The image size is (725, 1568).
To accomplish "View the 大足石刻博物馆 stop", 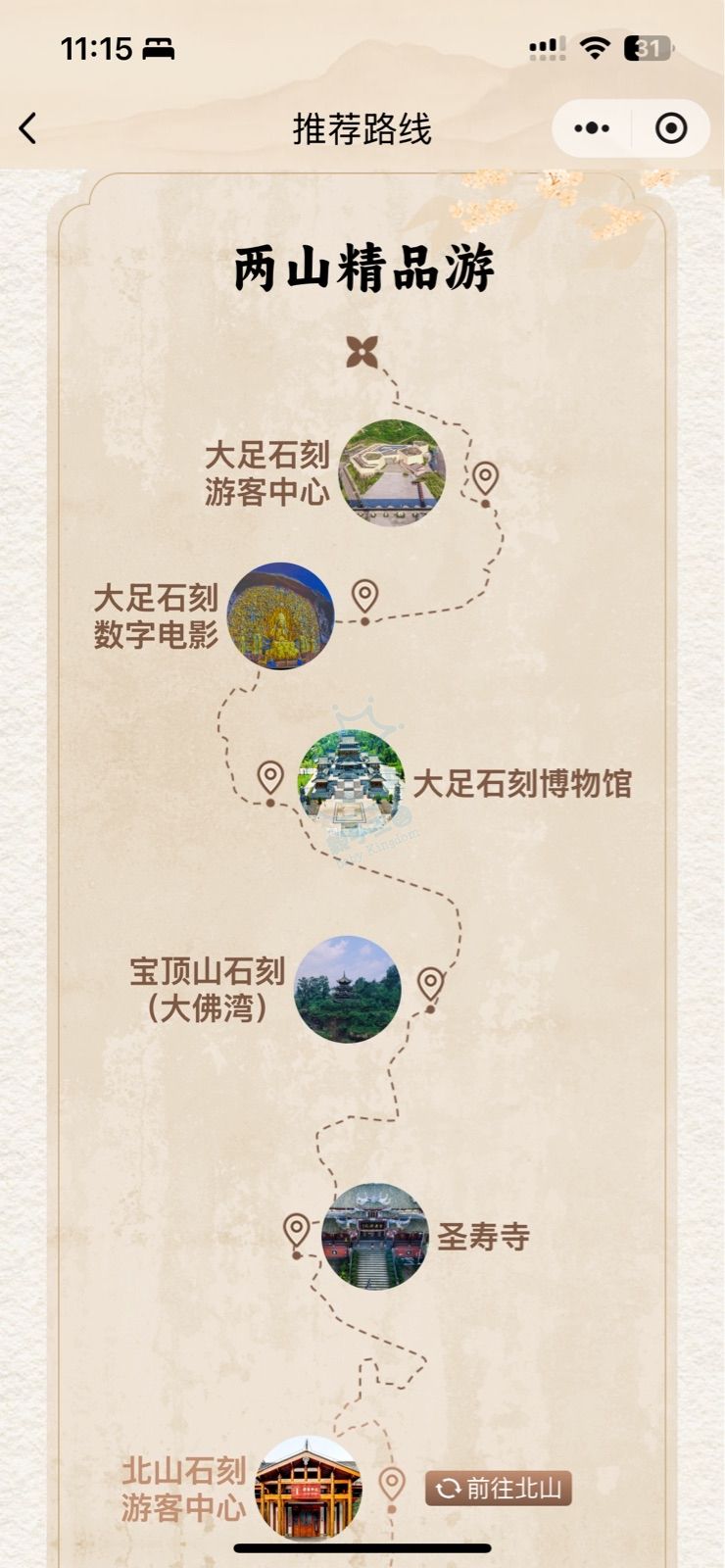I will 352,783.
